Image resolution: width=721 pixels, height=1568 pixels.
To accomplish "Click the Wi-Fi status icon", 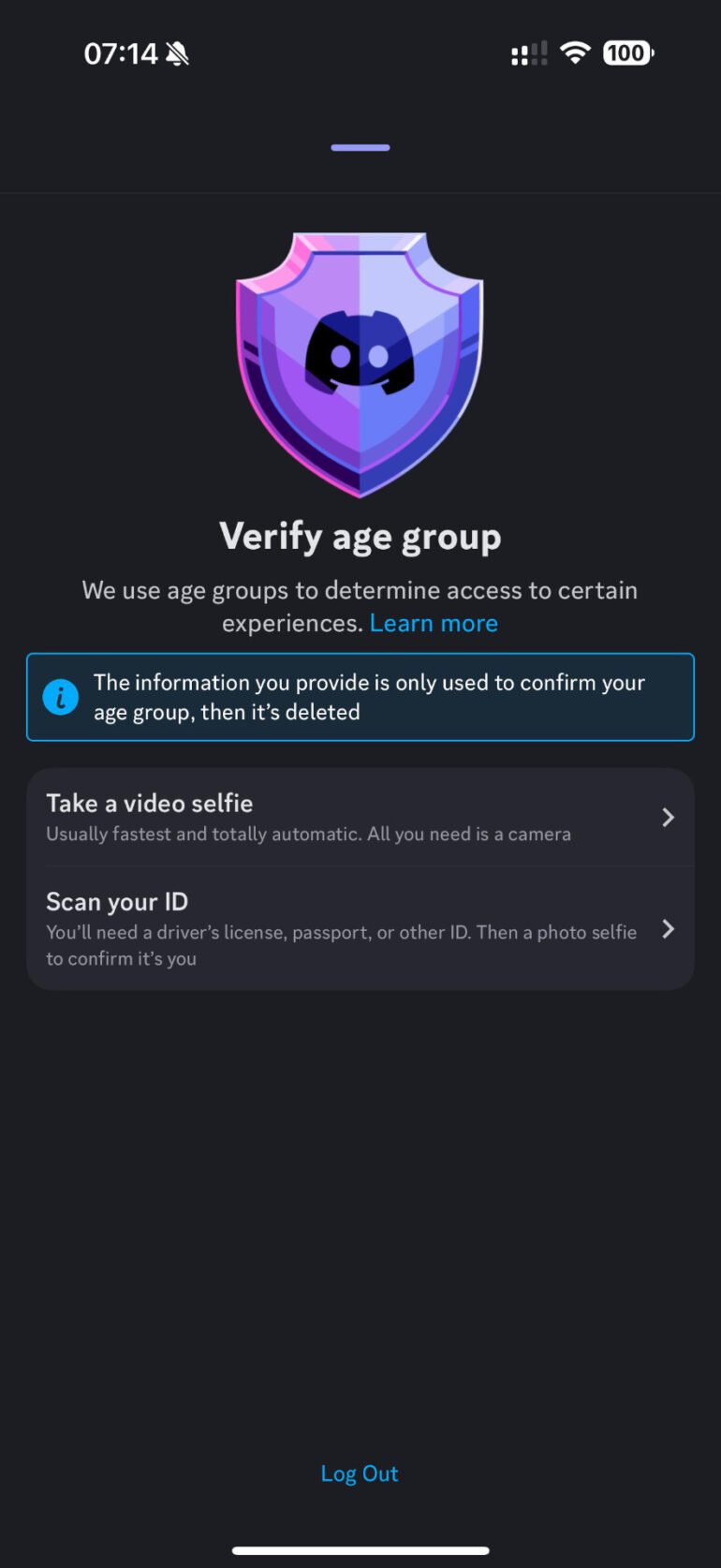I will tap(575, 53).
